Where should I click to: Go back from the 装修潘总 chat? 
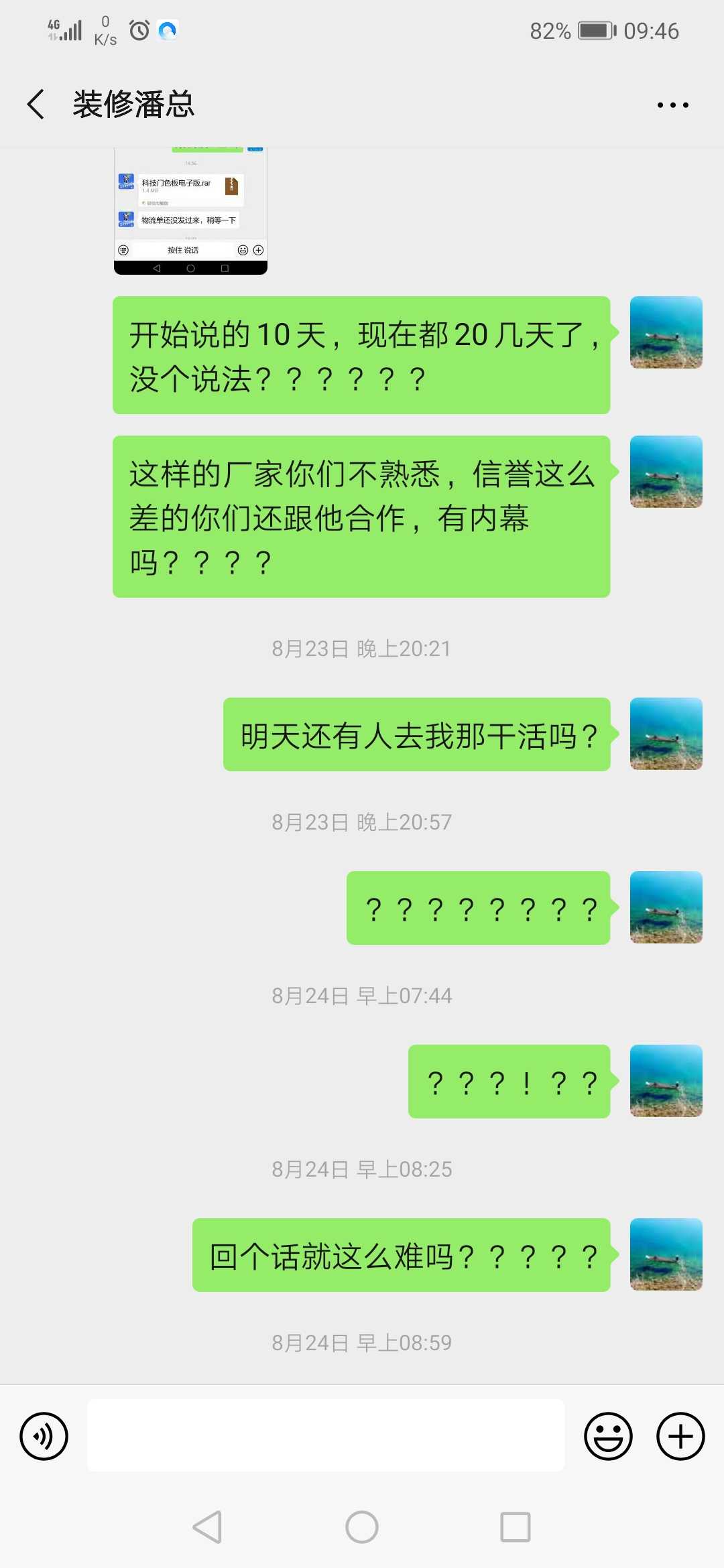(36, 105)
